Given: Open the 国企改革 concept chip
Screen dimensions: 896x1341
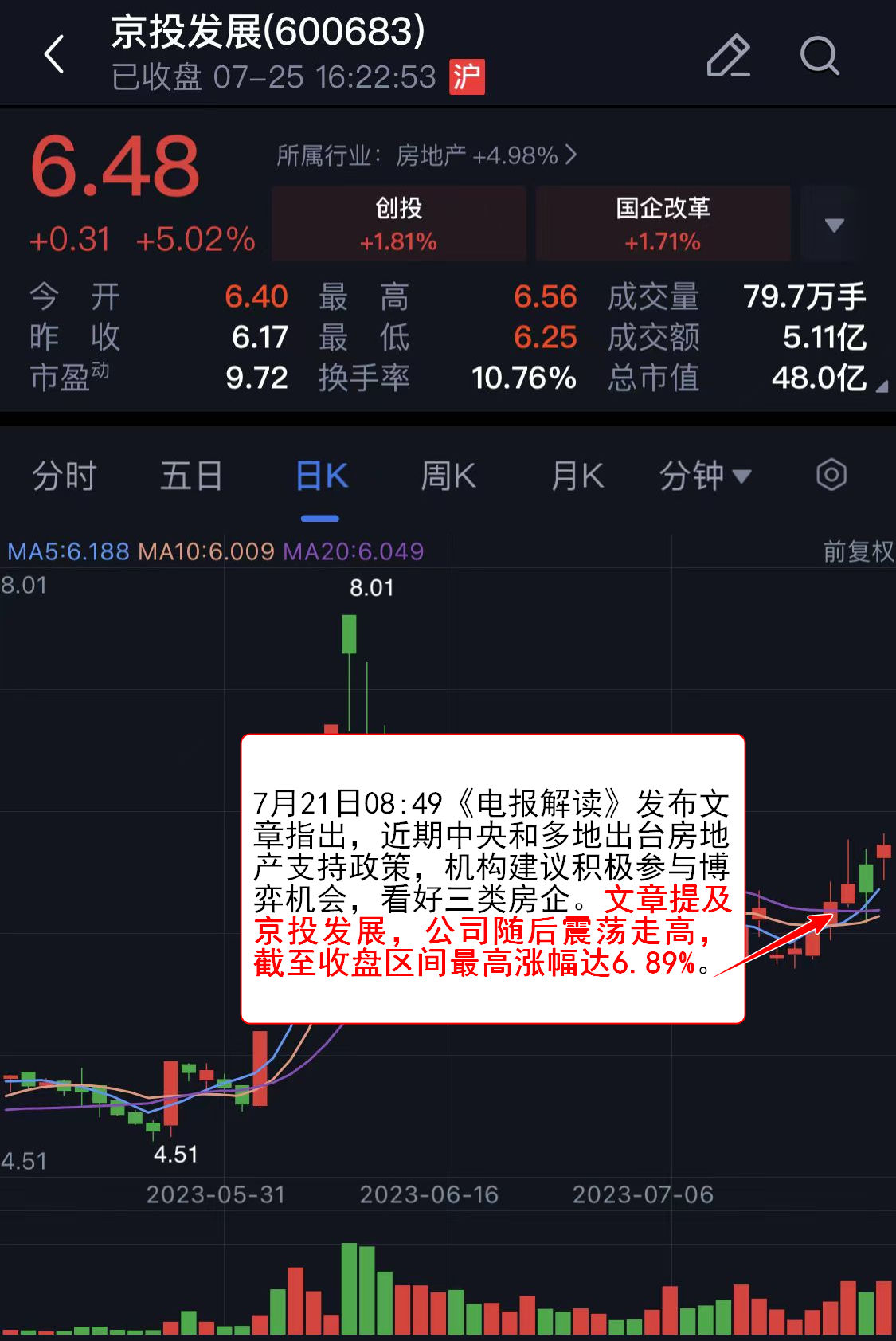Looking at the screenshot, I should [x=663, y=224].
